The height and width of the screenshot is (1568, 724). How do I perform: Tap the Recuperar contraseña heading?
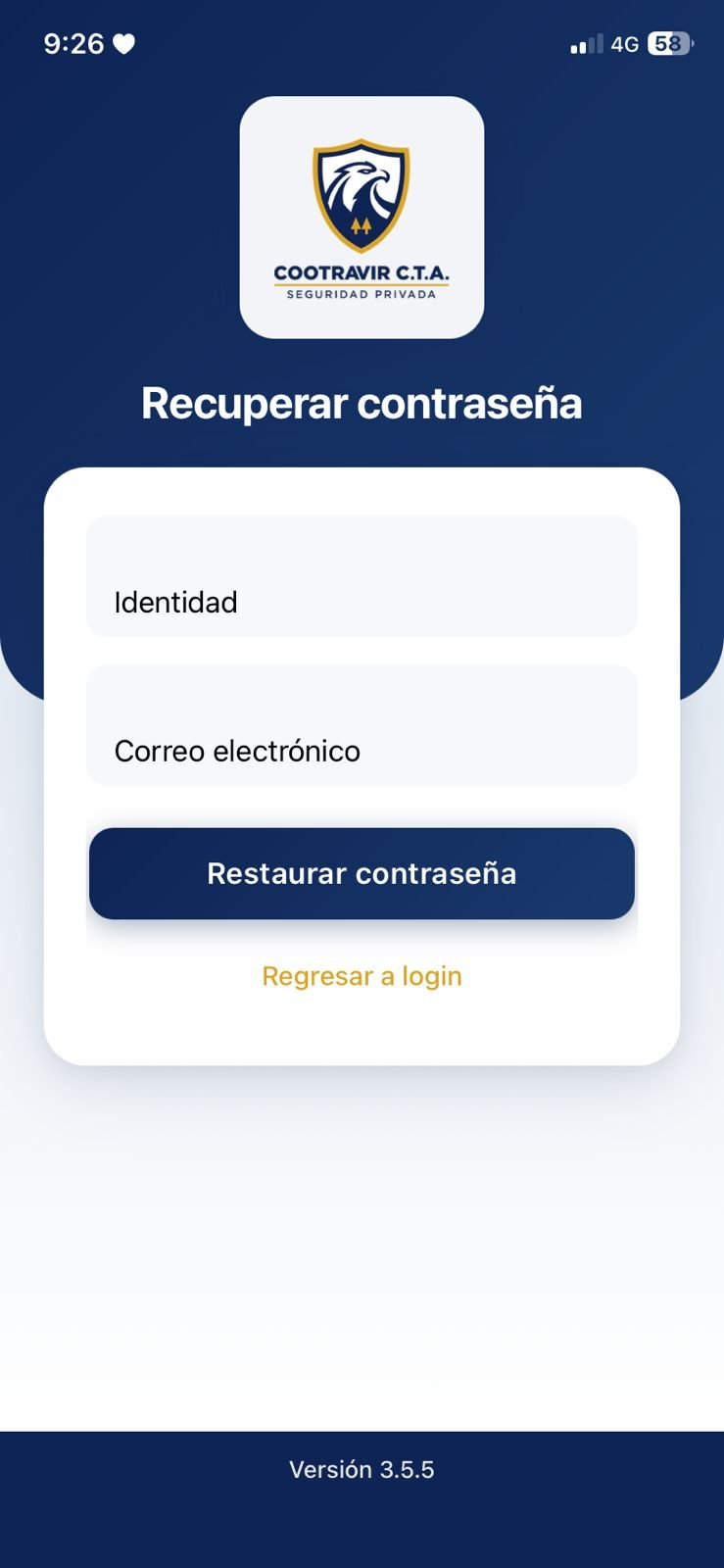(x=362, y=403)
